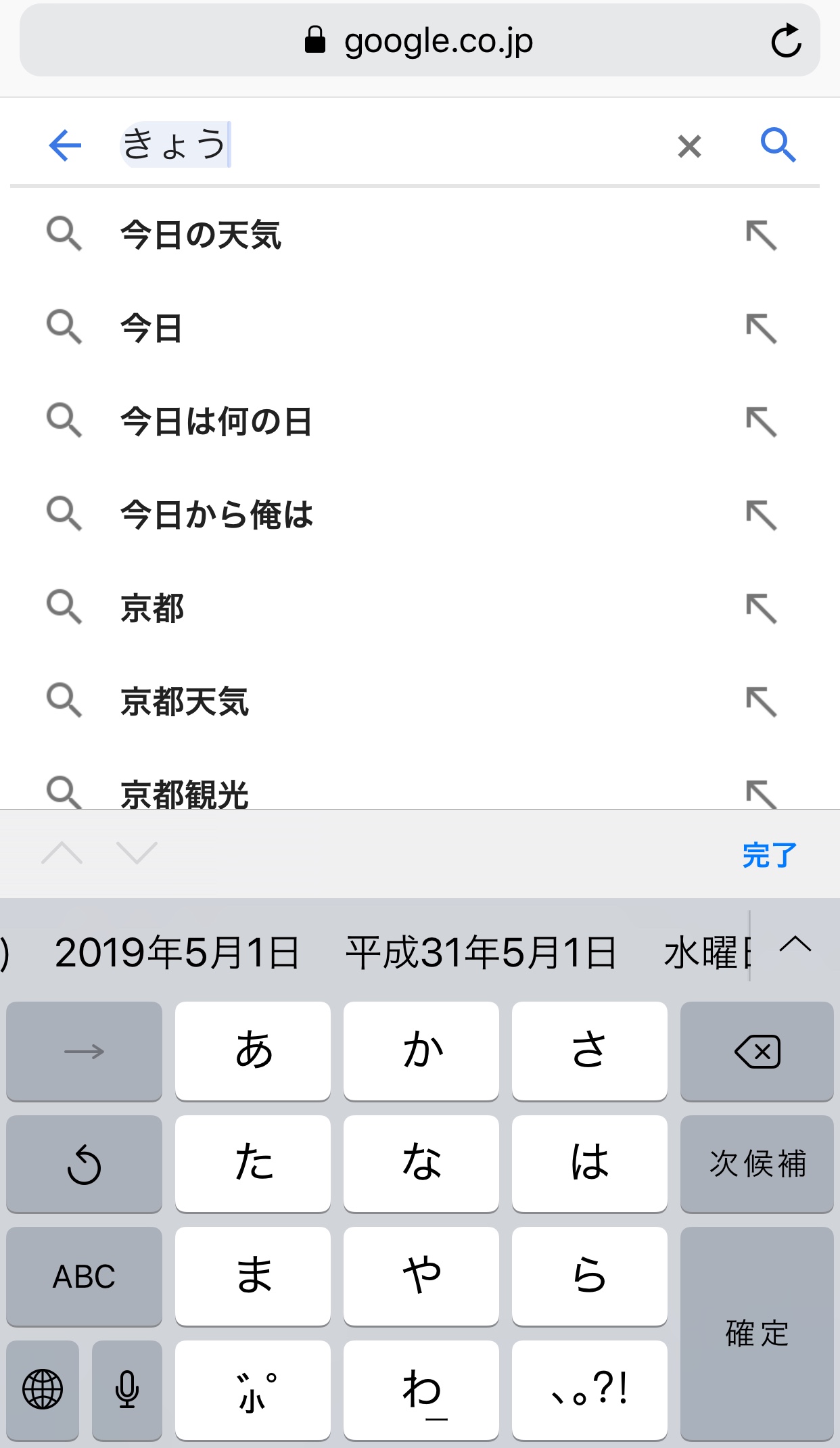
Task: Open the 京都天気 suggestion
Action: tap(185, 702)
